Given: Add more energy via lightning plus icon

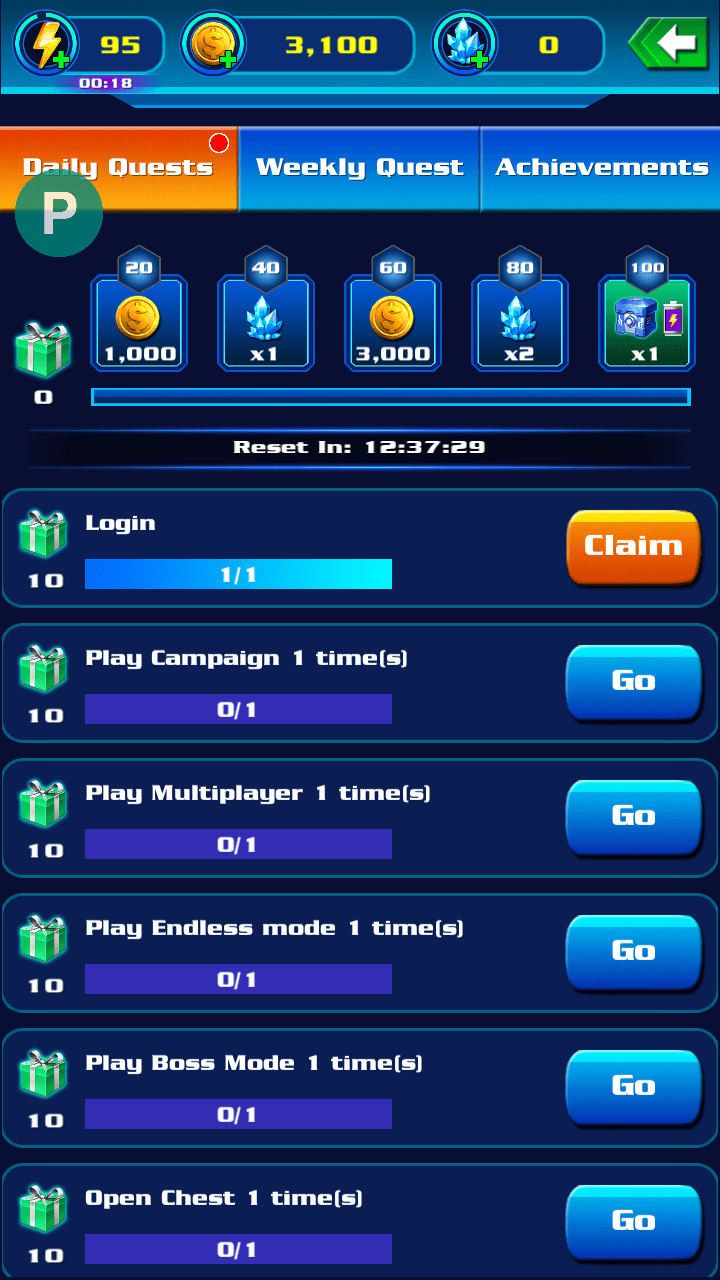Looking at the screenshot, I should point(44,44).
